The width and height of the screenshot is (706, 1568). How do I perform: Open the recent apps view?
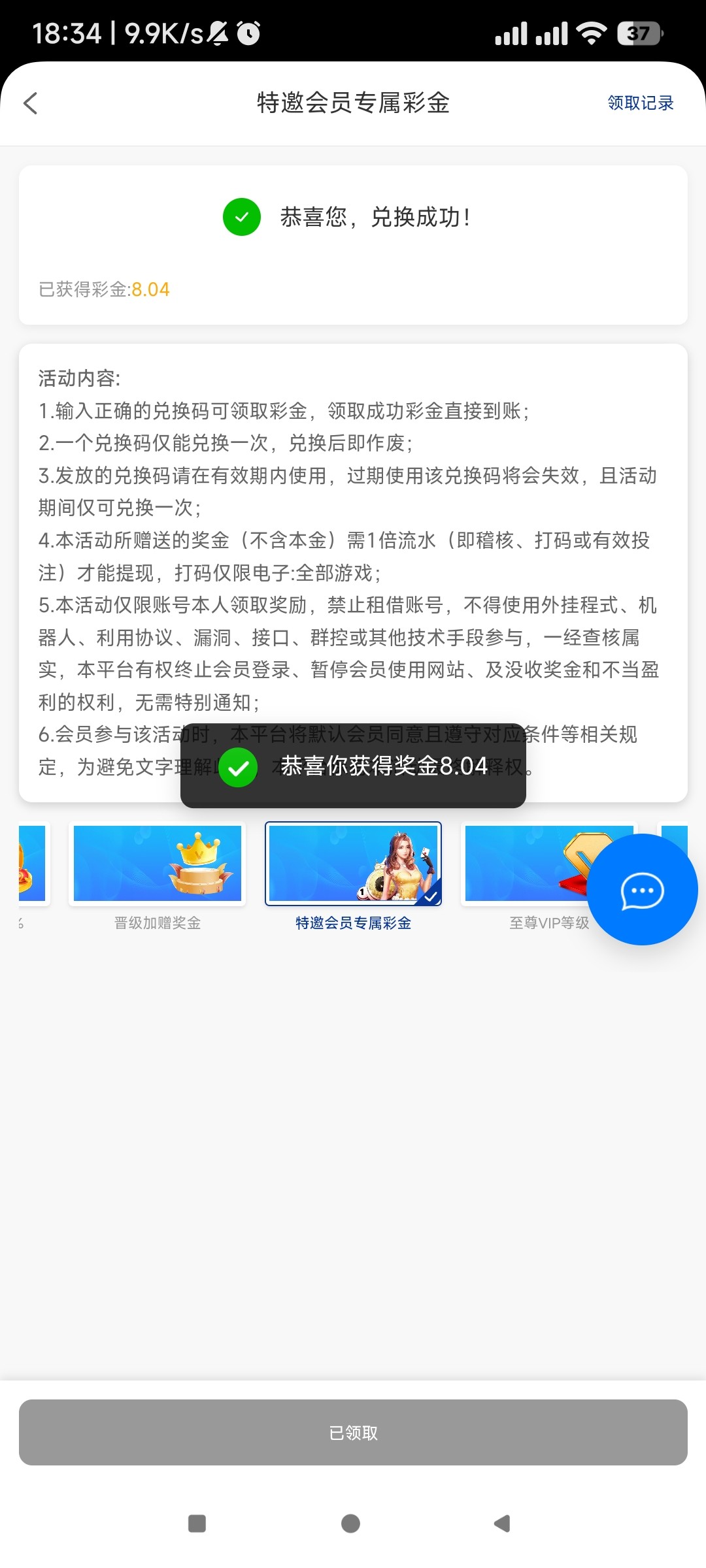pyautogui.click(x=197, y=1524)
